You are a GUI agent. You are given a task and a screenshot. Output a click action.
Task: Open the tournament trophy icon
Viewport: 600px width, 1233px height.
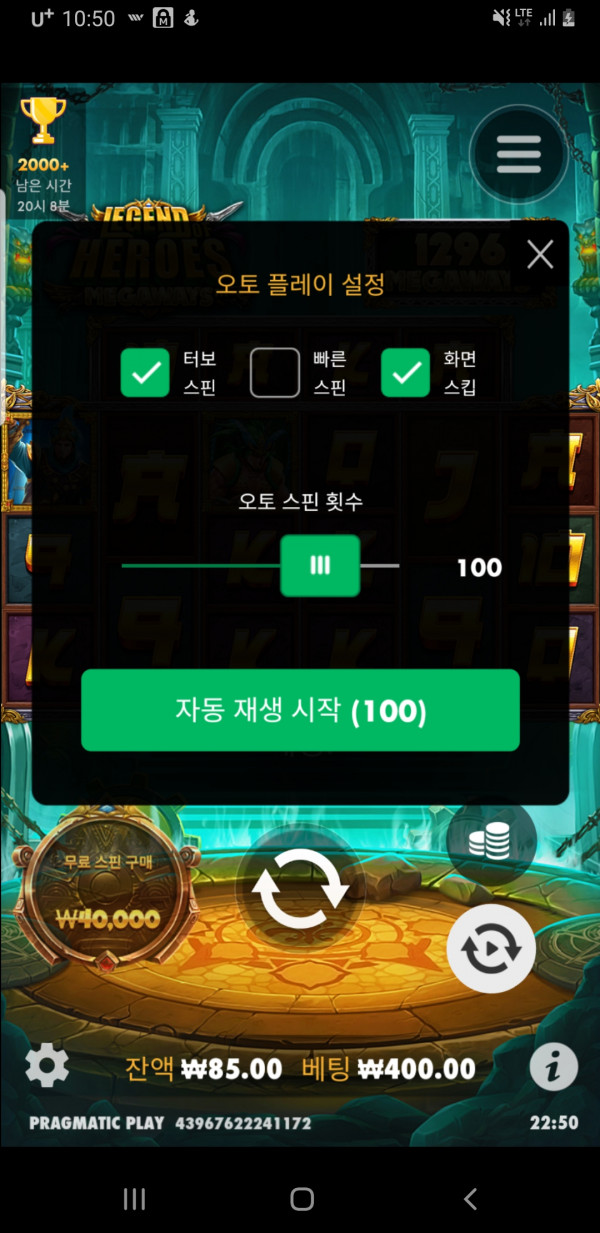pyautogui.click(x=43, y=122)
